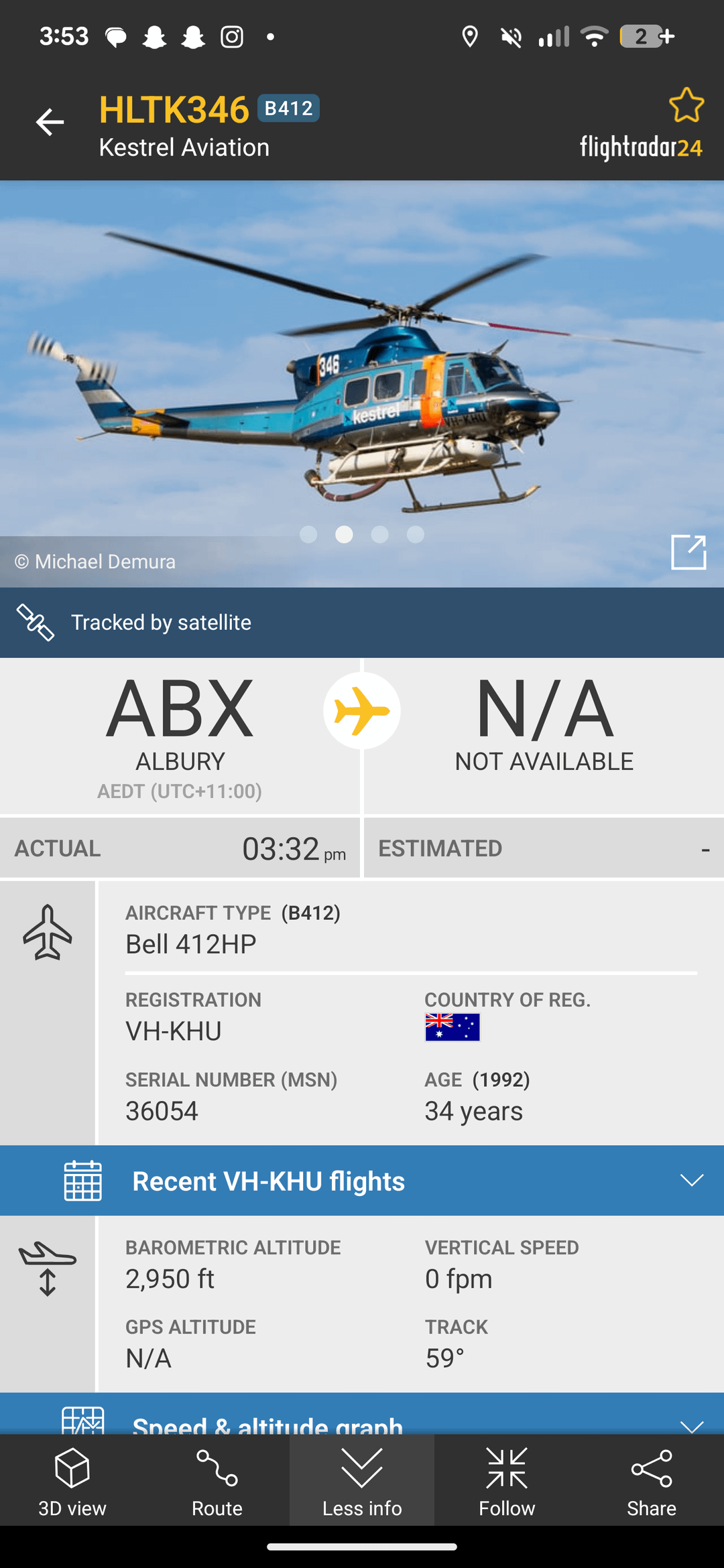The image size is (724, 1568).
Task: Jump to the third photo indicator dot
Action: tap(380, 534)
